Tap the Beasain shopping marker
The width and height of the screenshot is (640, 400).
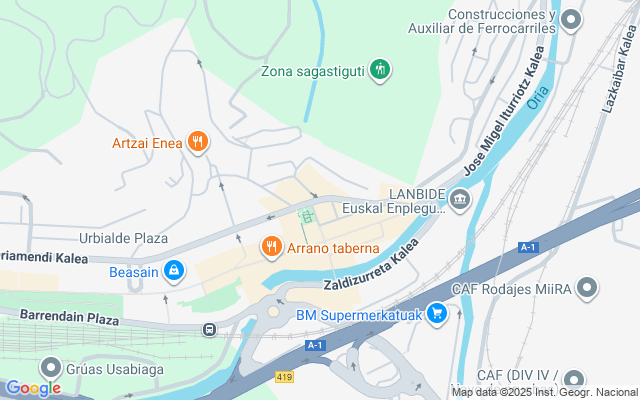click(x=174, y=270)
